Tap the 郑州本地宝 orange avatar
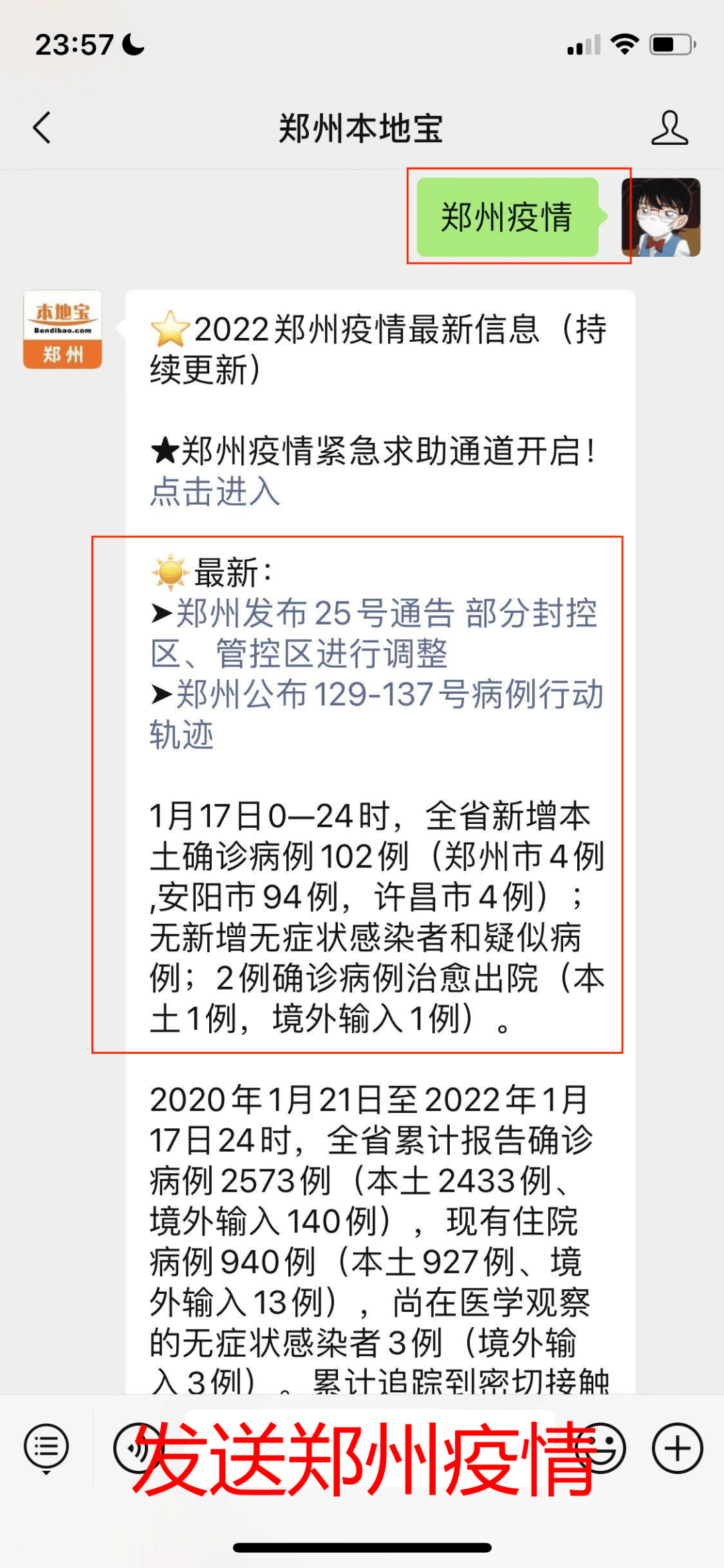Image resolution: width=724 pixels, height=1568 pixels. [62, 330]
